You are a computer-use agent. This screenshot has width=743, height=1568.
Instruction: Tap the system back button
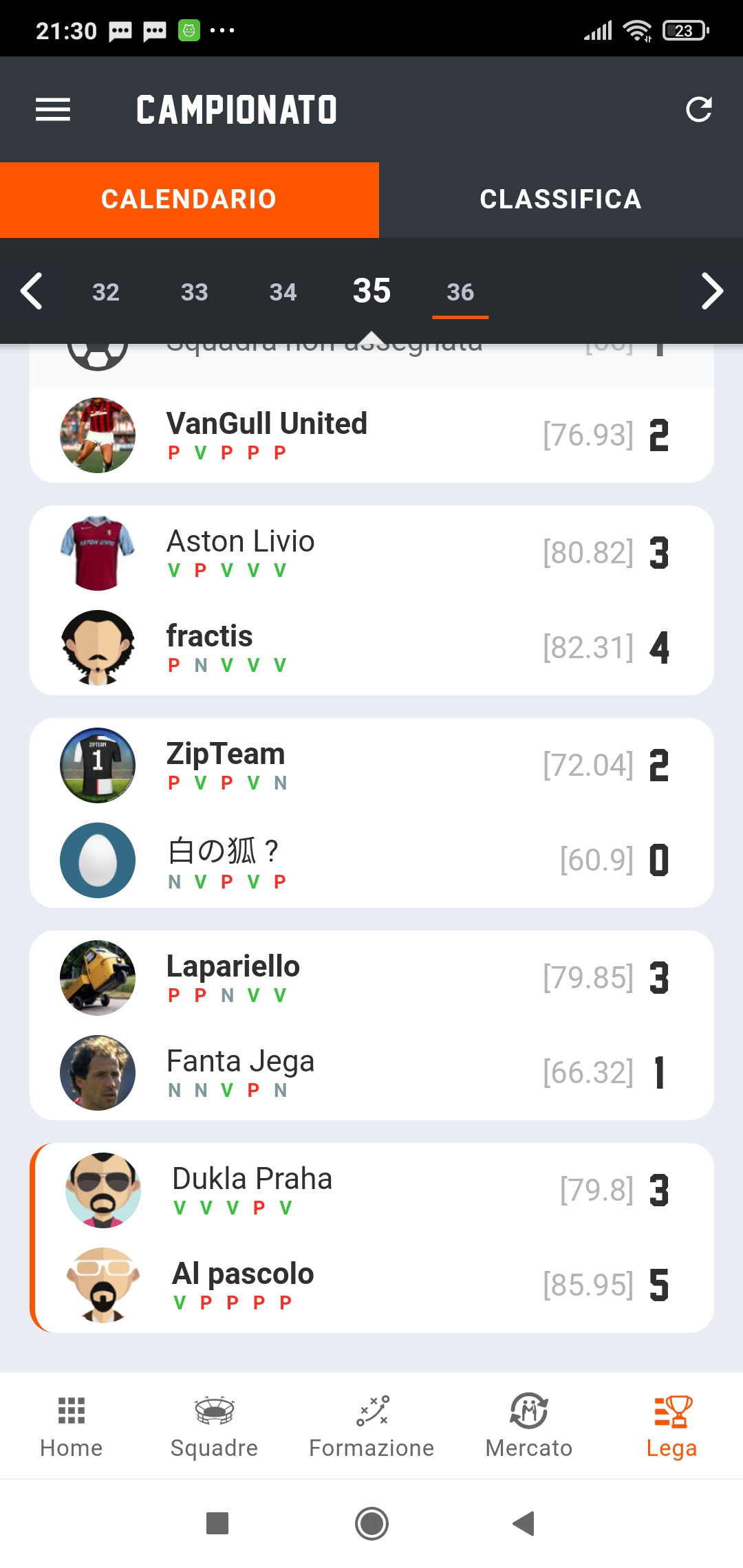(x=524, y=1523)
